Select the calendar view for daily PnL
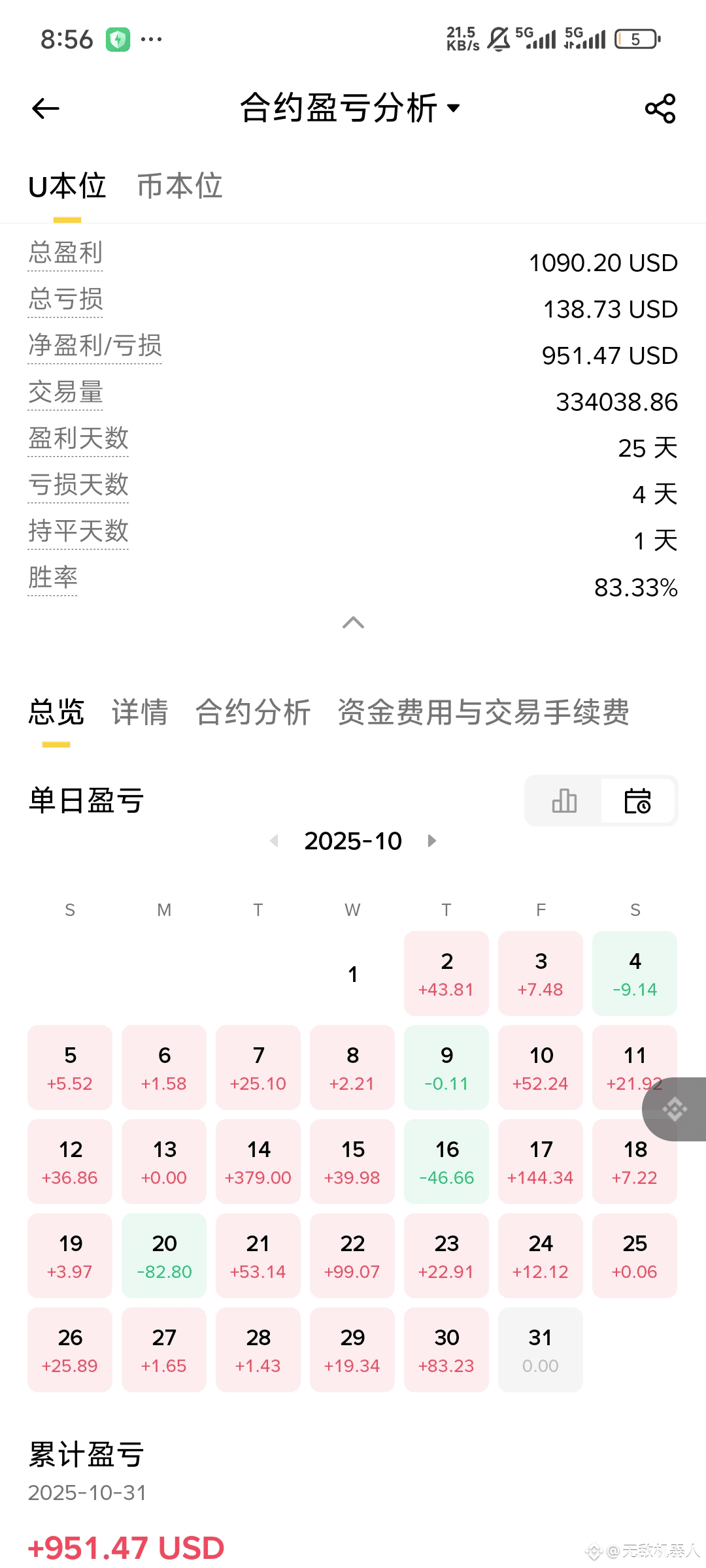706x1568 pixels. pyautogui.click(x=637, y=801)
